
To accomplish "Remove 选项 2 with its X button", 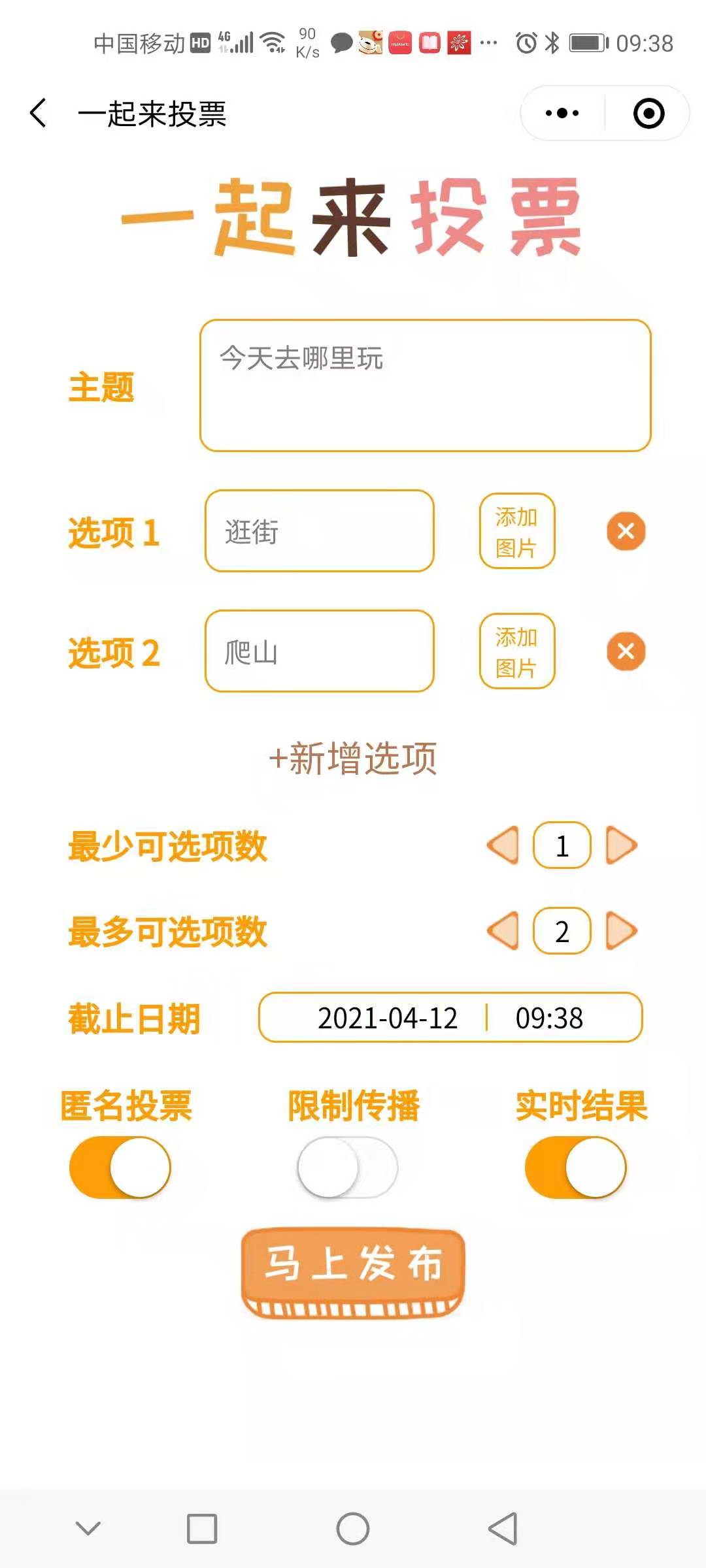I will [x=626, y=651].
